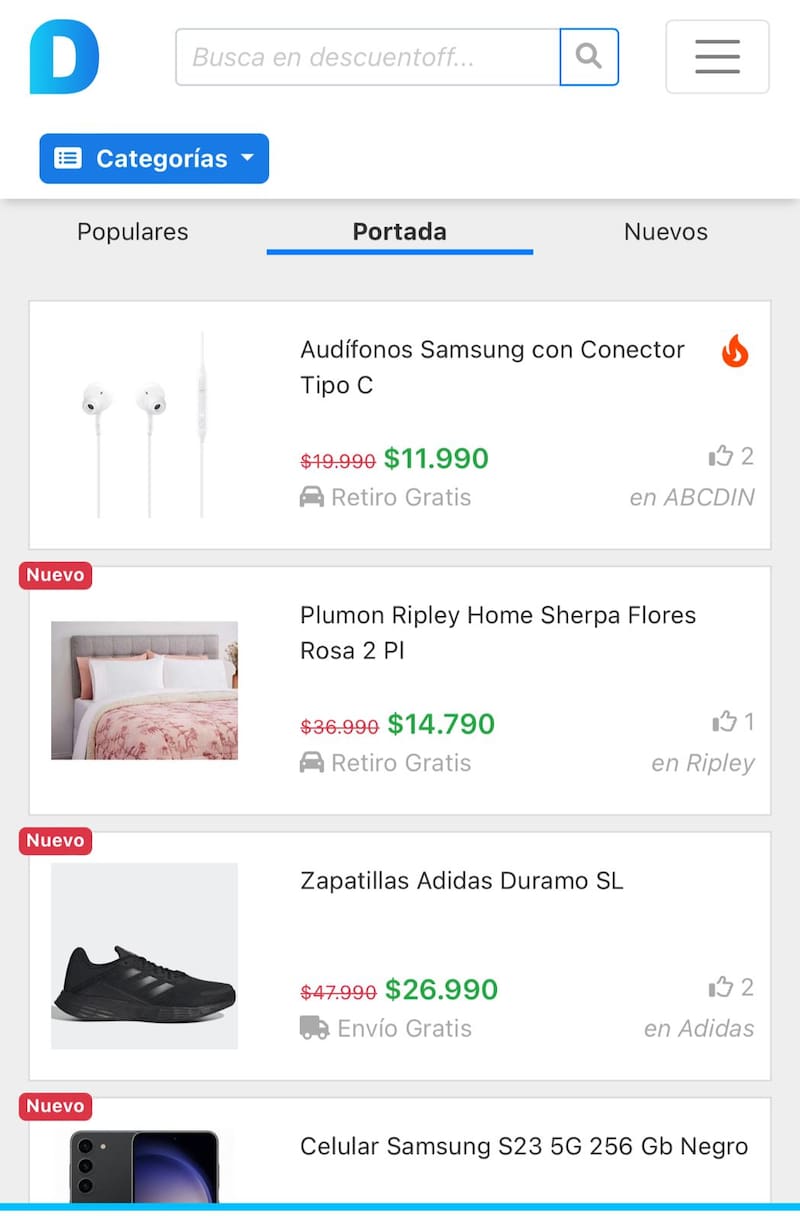The height and width of the screenshot is (1220, 800).
Task: Go to the descuentoff home logo
Action: click(x=64, y=57)
